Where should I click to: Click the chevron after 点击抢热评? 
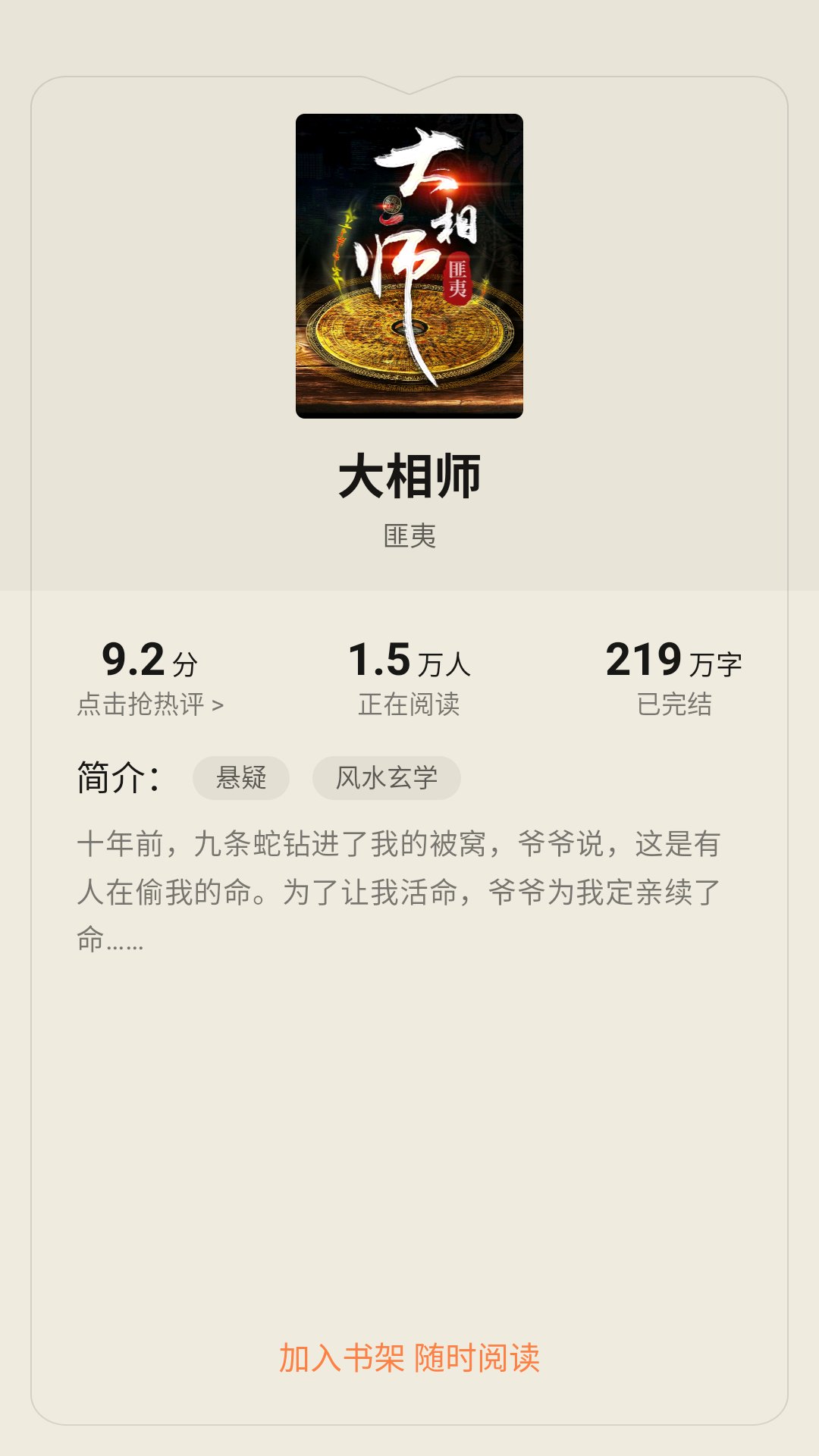[217, 704]
